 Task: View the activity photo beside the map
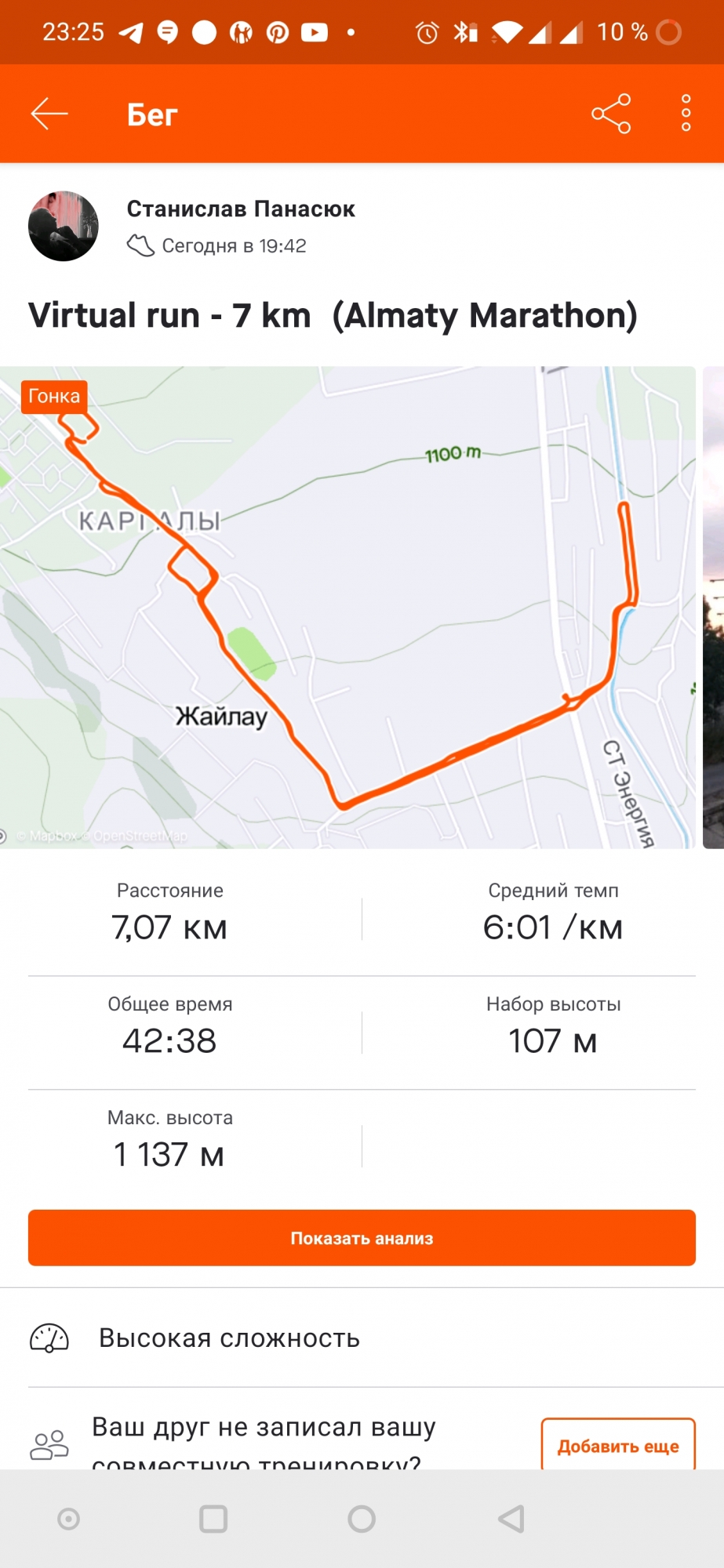(x=713, y=608)
